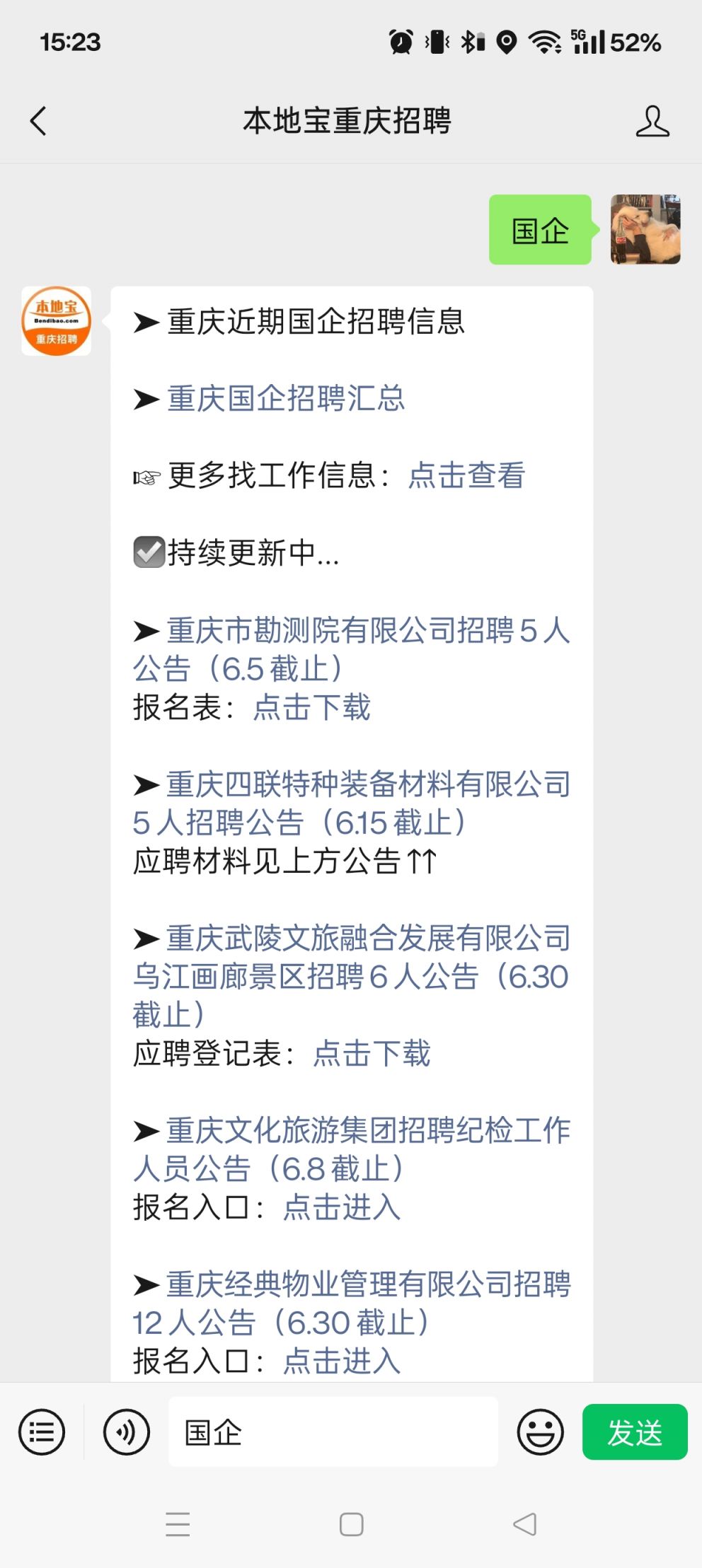This screenshot has height=1568, width=702.
Task: Open the emoji picker
Action: (x=541, y=1432)
